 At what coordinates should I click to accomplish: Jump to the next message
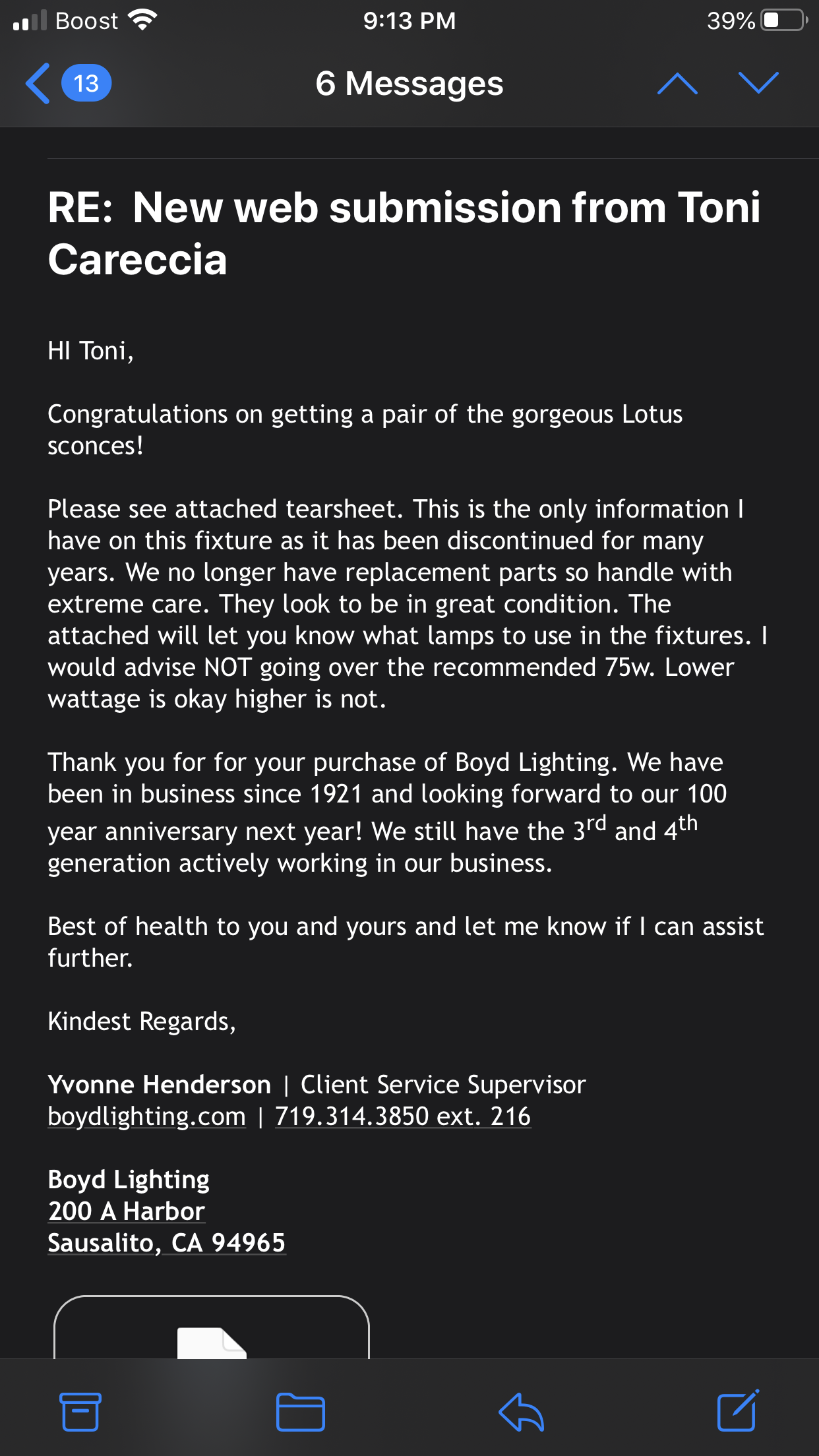(758, 84)
